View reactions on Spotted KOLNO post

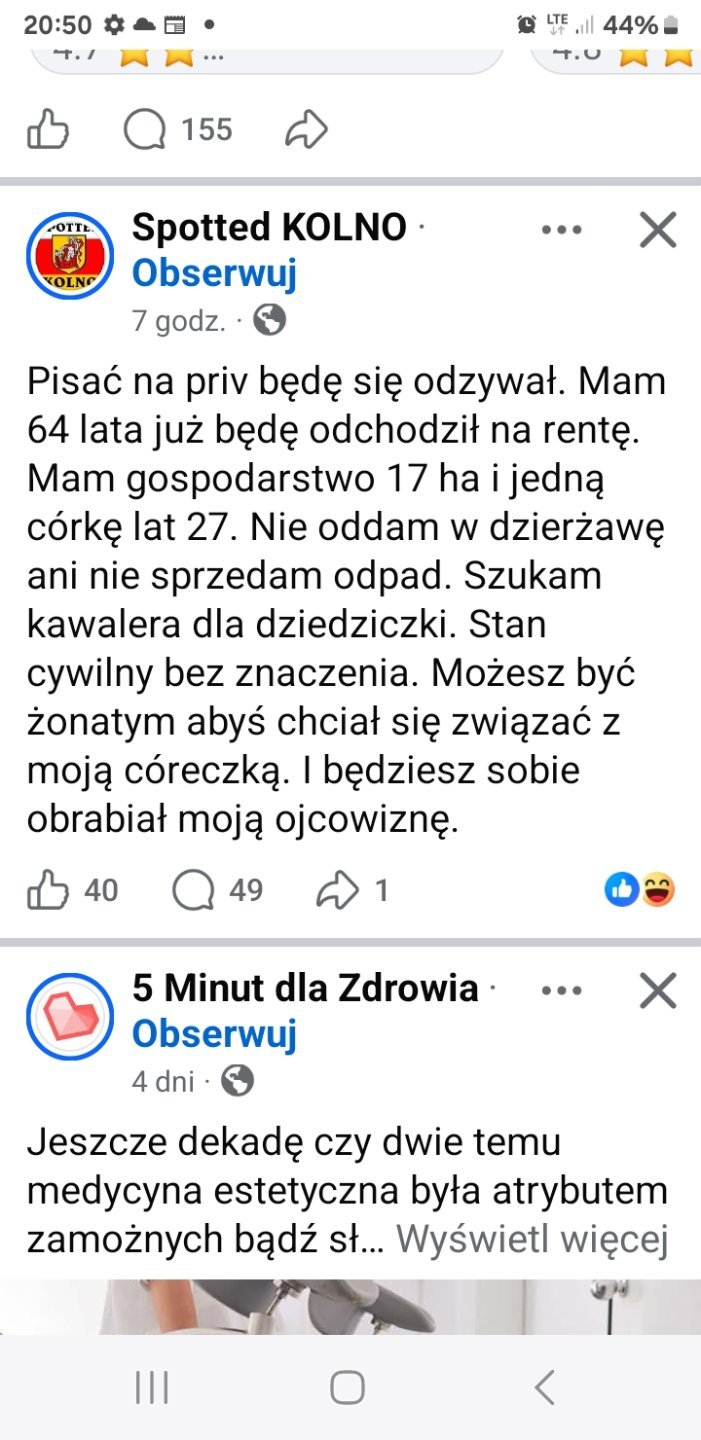pos(640,888)
